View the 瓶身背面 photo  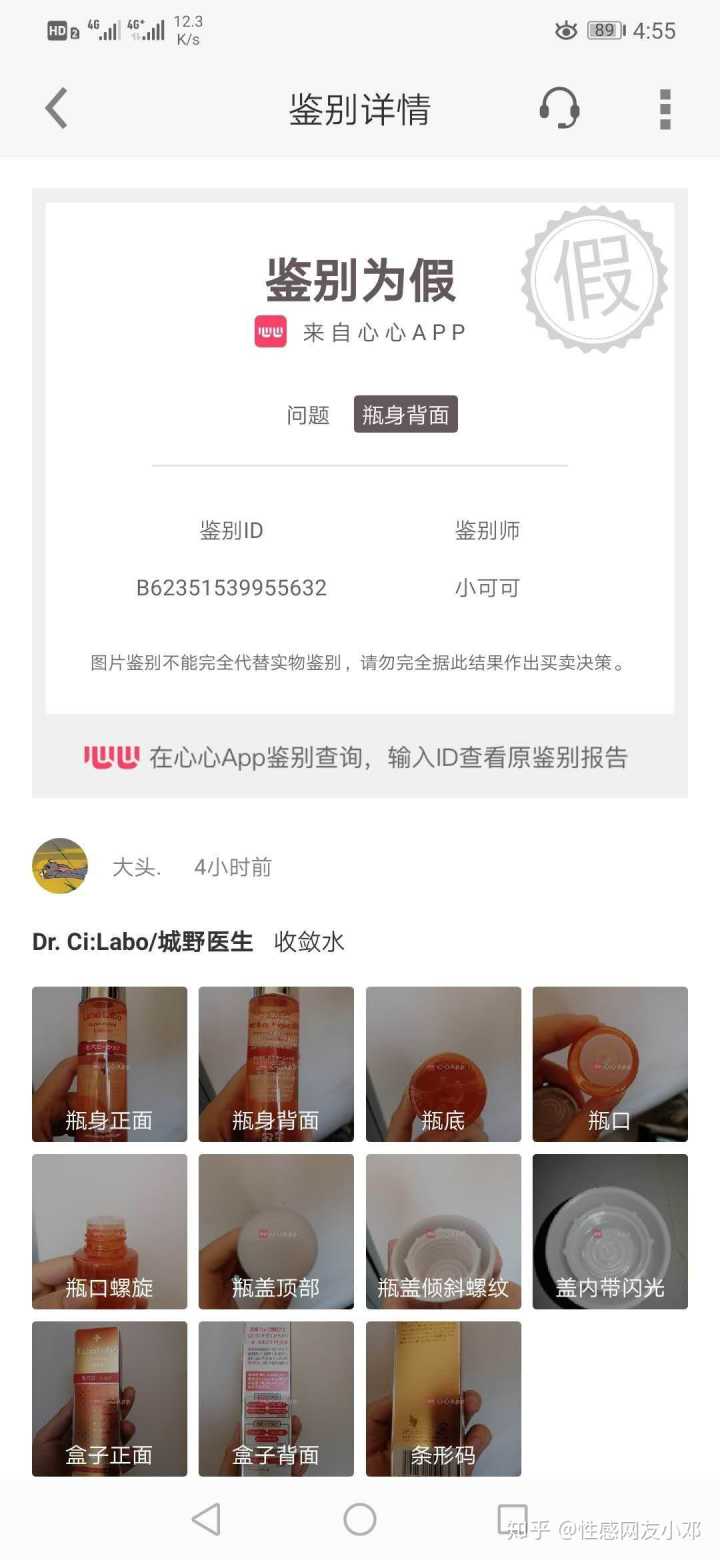[276, 1064]
